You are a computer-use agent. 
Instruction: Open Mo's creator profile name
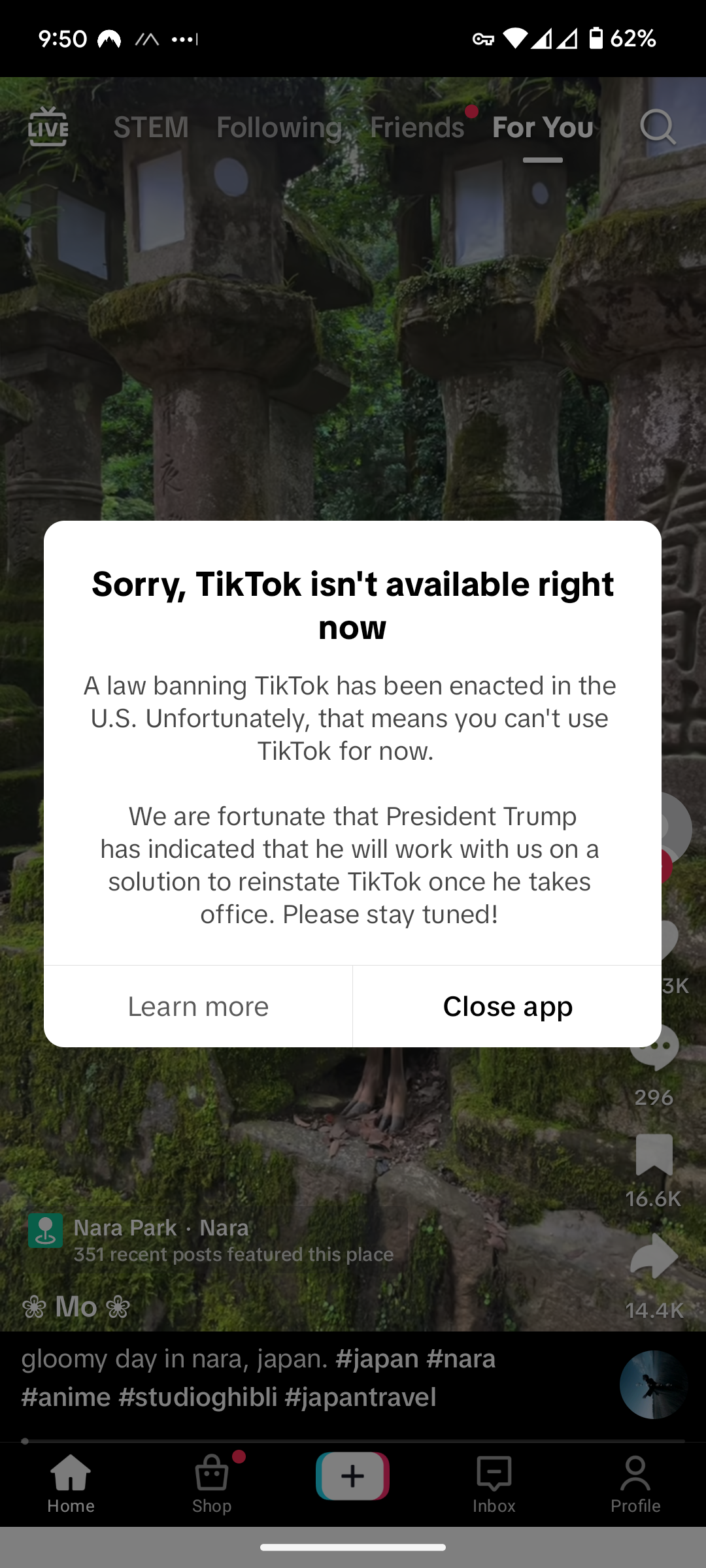pos(76,1307)
